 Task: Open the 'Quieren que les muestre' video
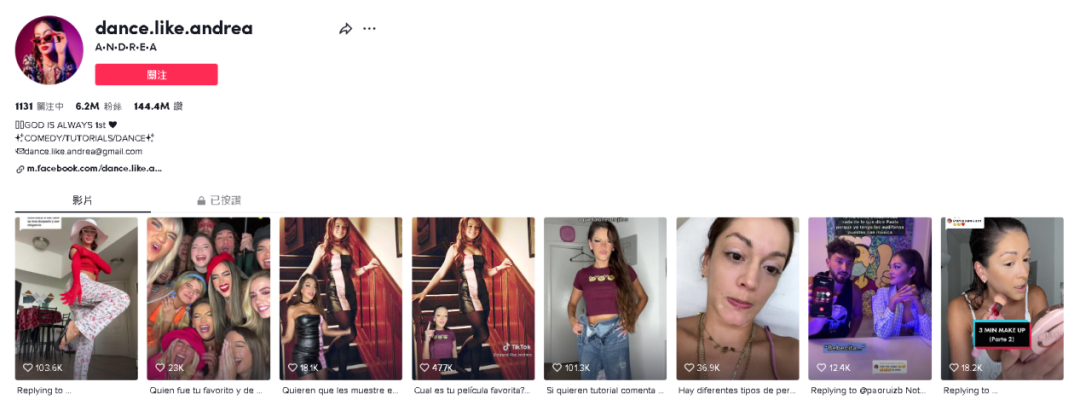click(341, 298)
